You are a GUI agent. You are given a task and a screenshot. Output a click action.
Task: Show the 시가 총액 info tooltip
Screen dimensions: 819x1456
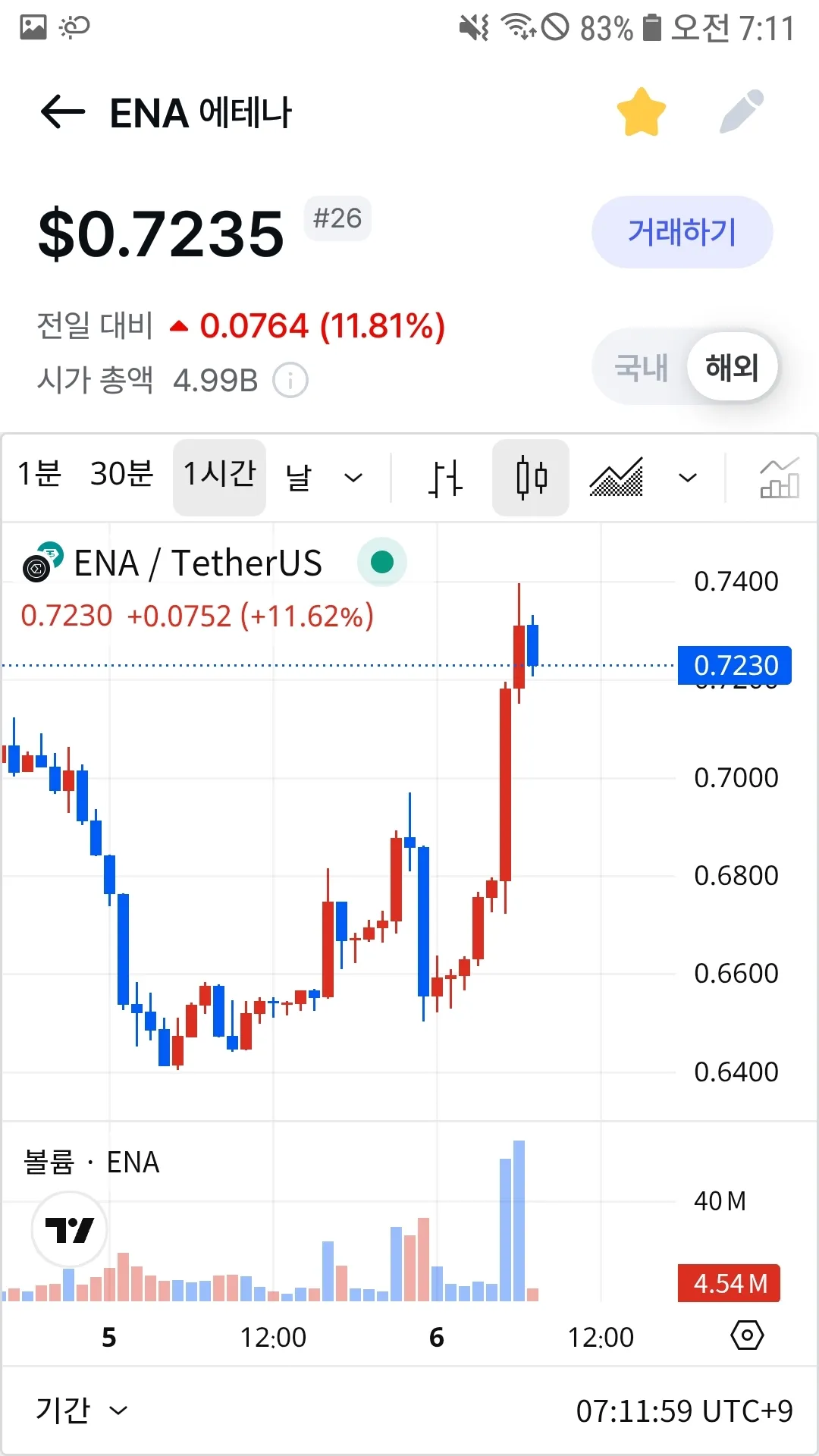tap(290, 380)
